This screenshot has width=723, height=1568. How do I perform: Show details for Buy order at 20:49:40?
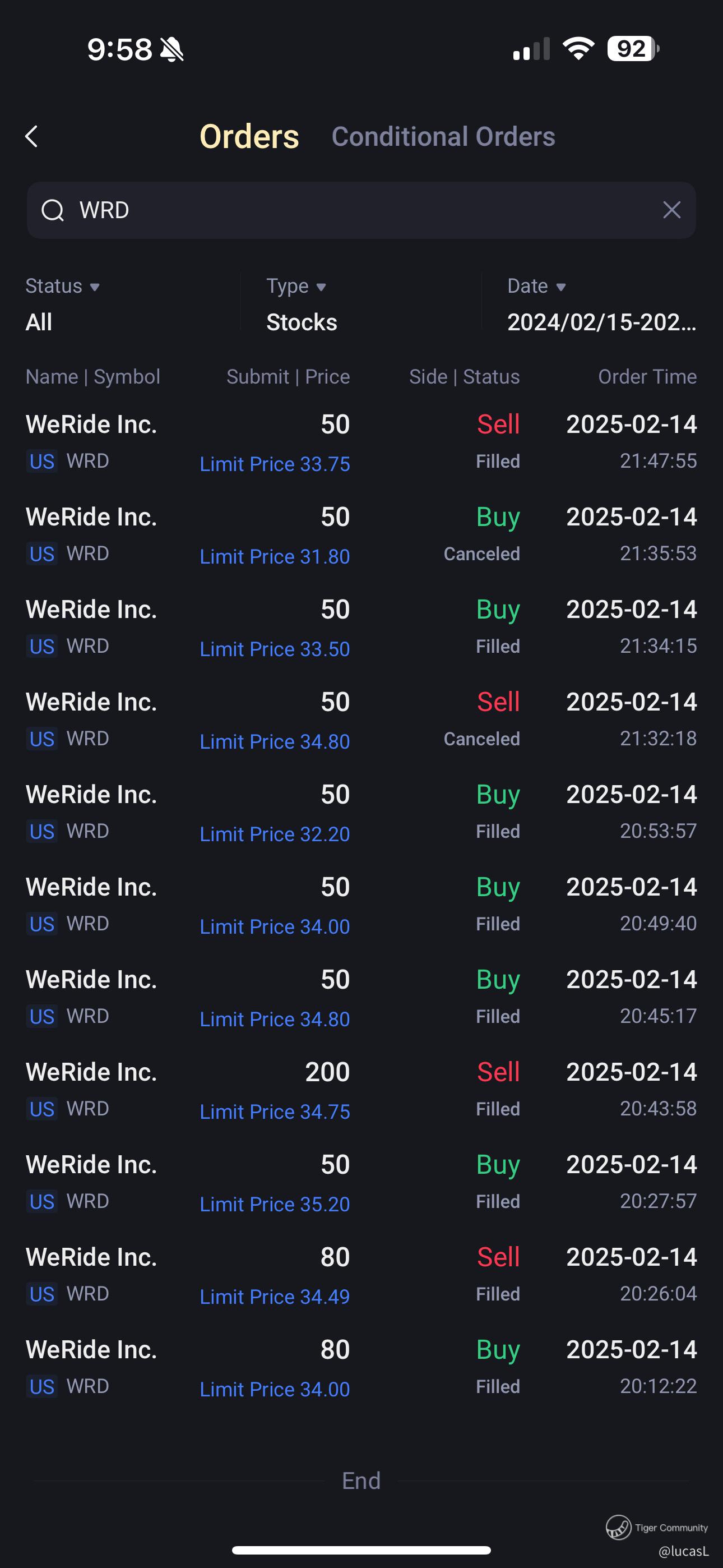point(361,905)
